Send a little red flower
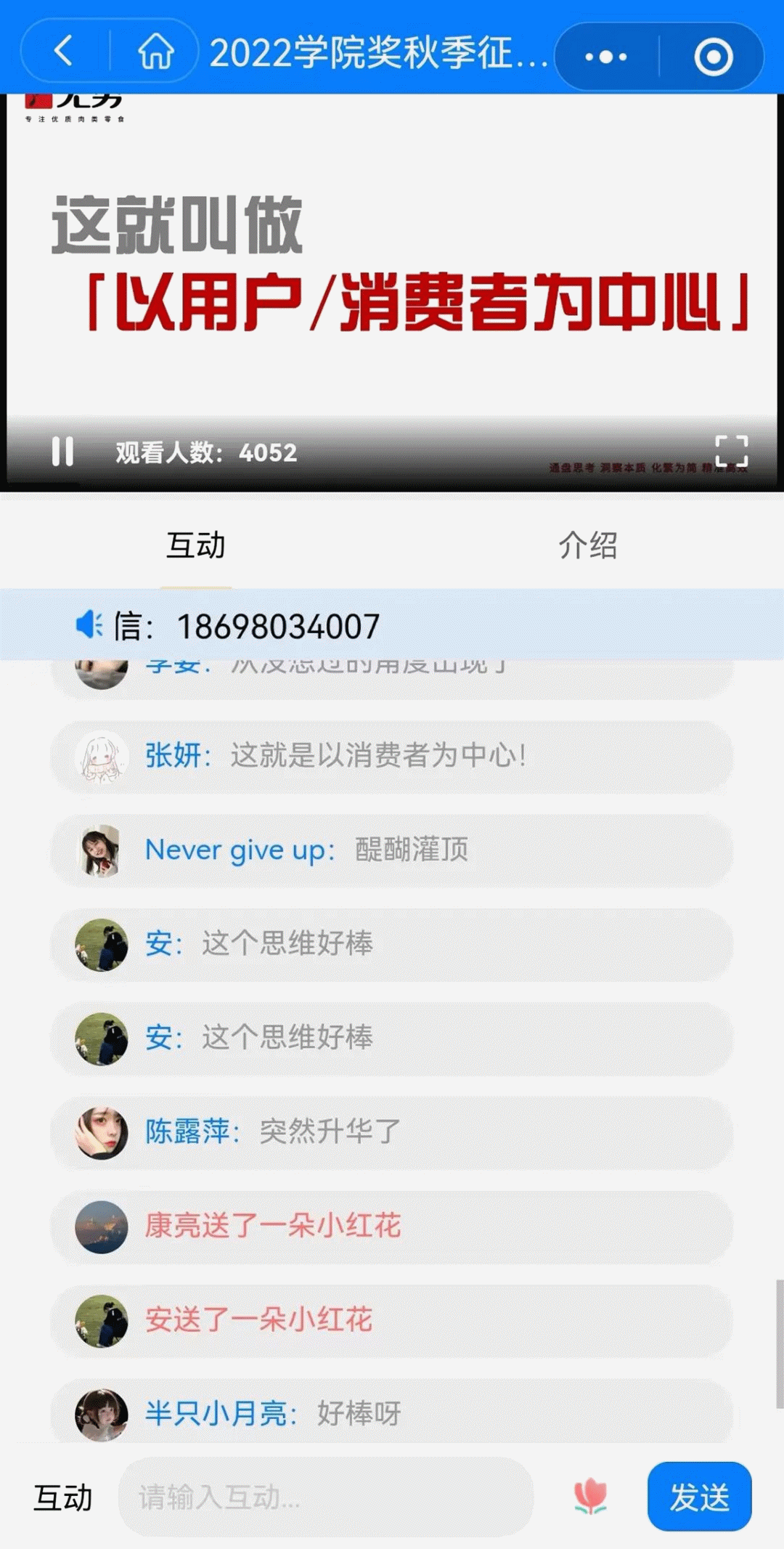The width and height of the screenshot is (784, 1549). (x=590, y=1496)
